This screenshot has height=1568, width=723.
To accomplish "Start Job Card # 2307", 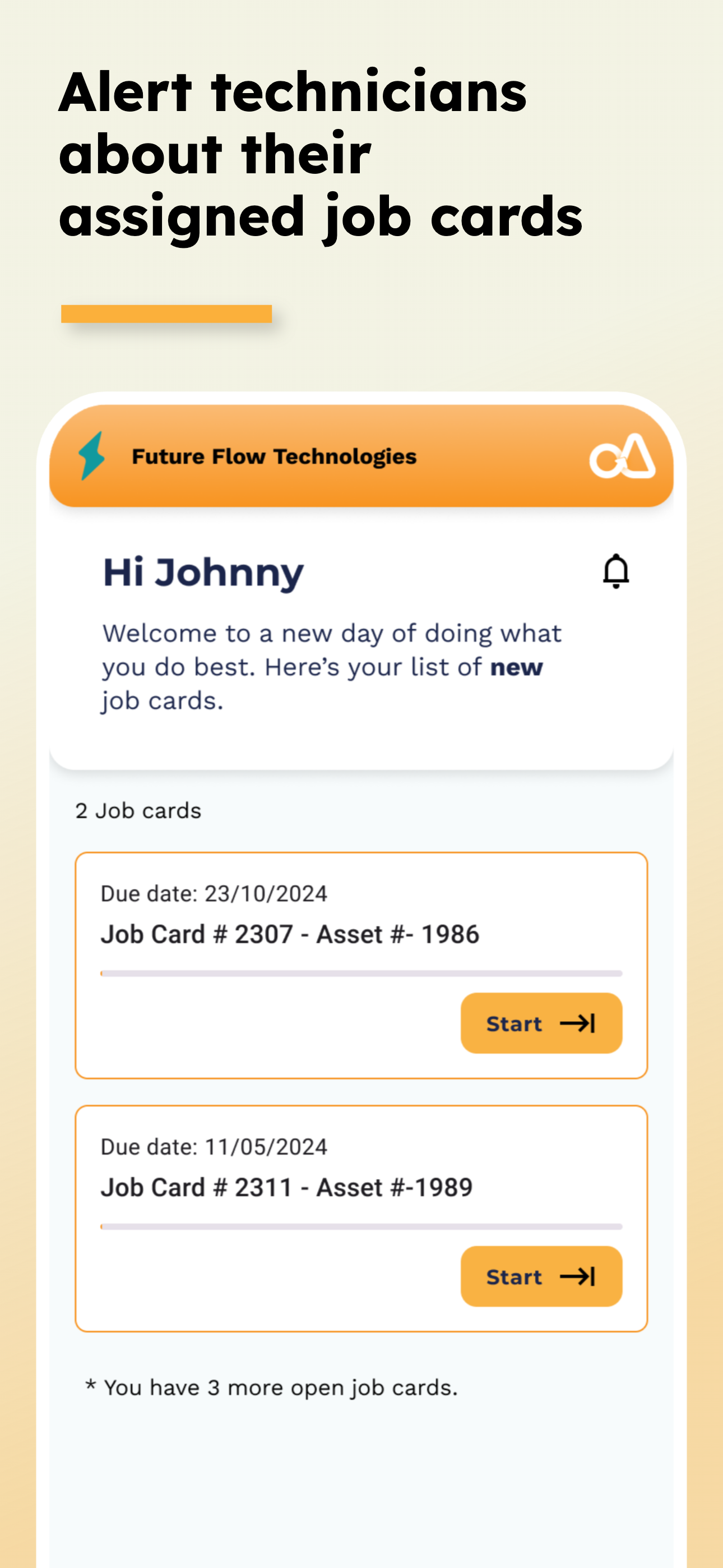I will coord(541,1023).
